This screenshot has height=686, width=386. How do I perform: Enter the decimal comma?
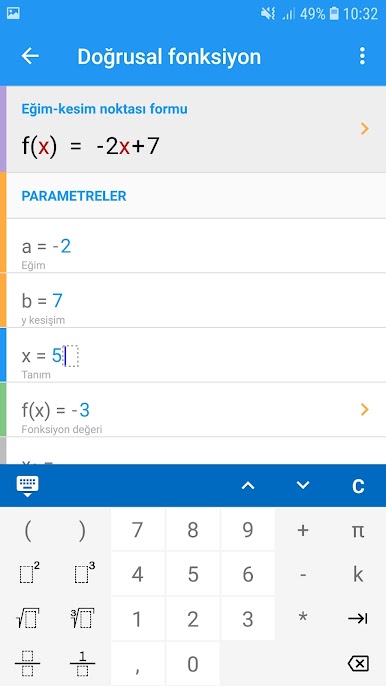pos(137,664)
